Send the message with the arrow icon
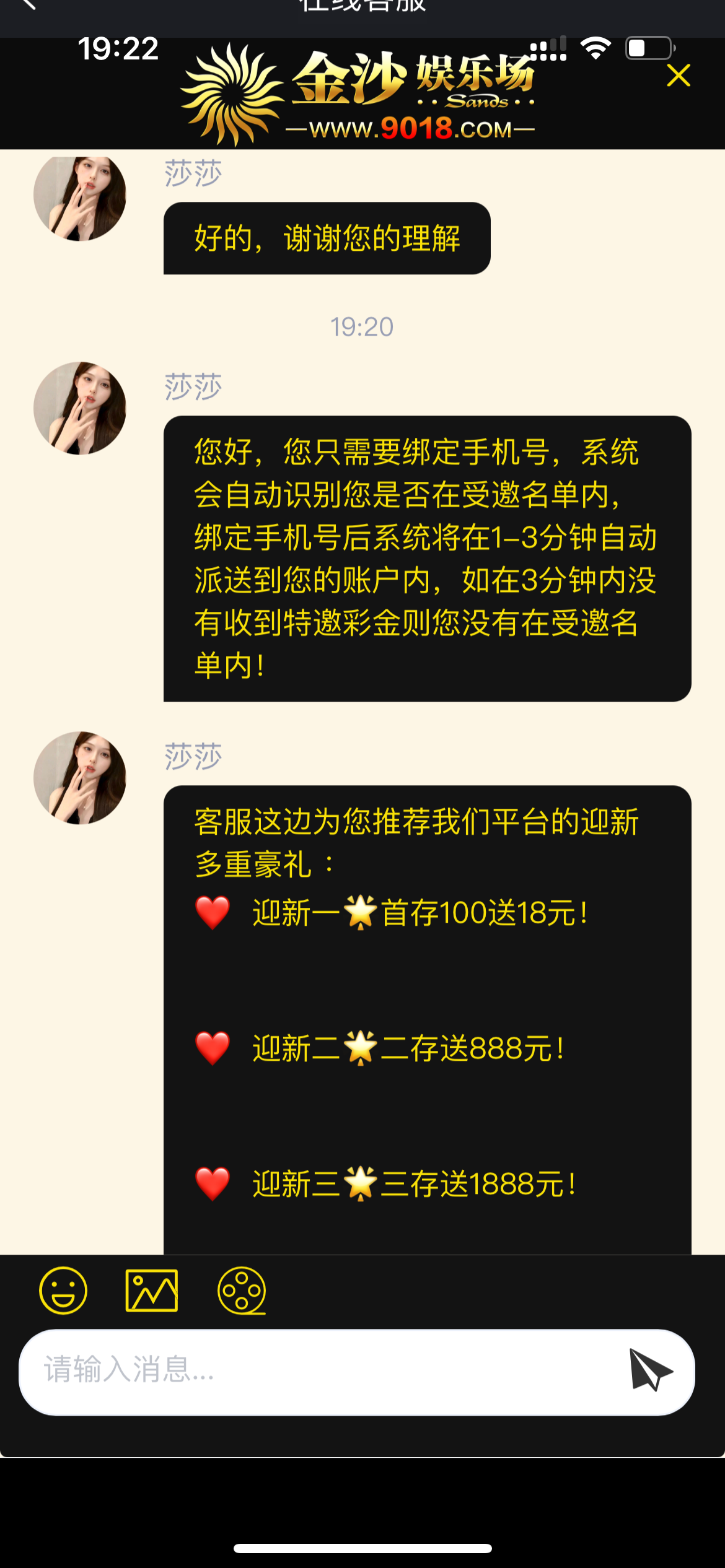The height and width of the screenshot is (1568, 725). [650, 1370]
